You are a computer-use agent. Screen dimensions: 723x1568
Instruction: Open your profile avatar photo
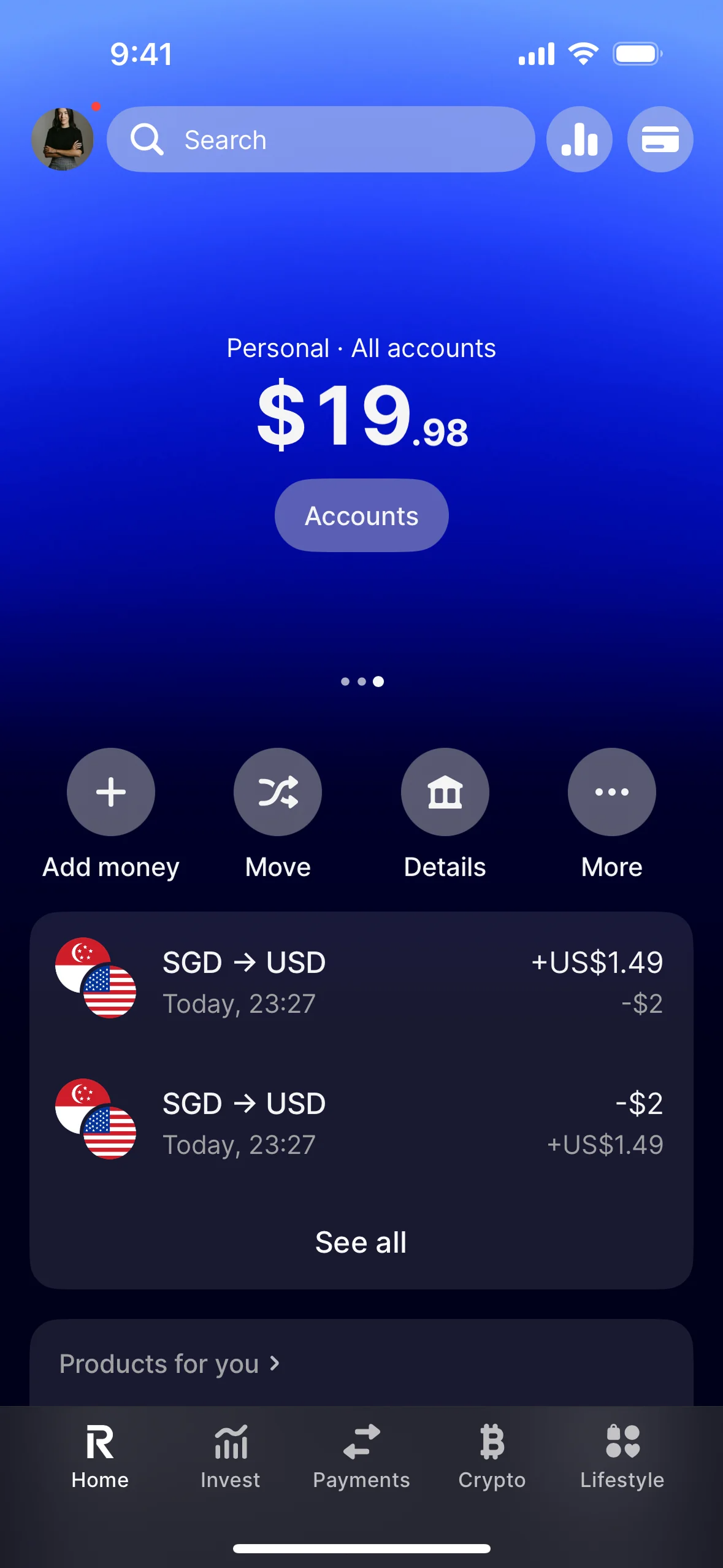point(63,139)
